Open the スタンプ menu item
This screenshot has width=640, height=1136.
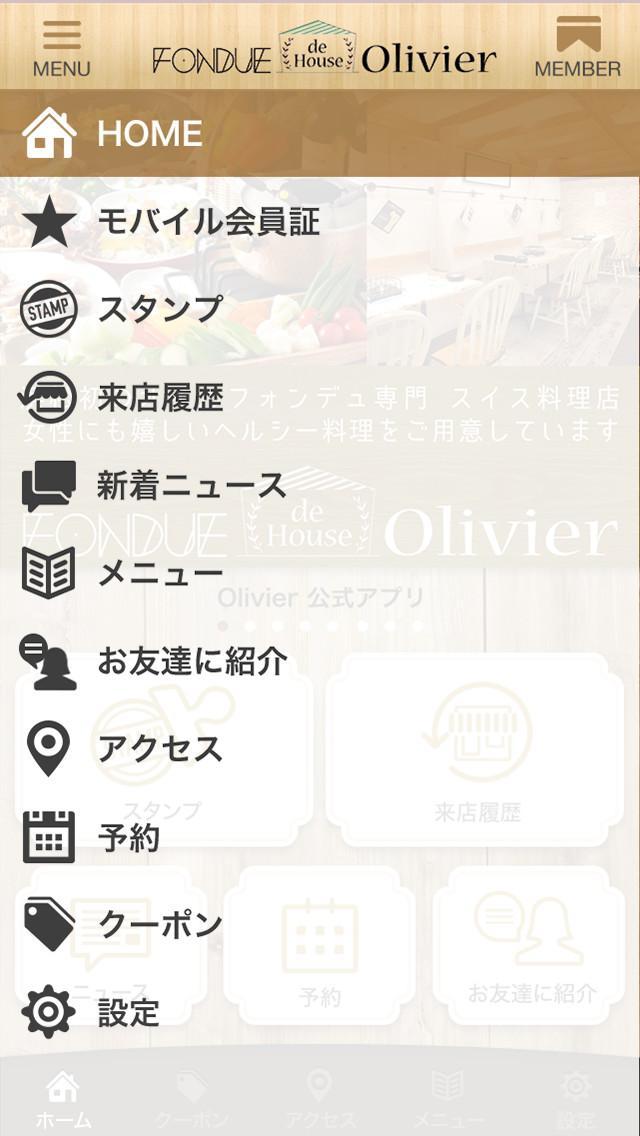[160, 309]
